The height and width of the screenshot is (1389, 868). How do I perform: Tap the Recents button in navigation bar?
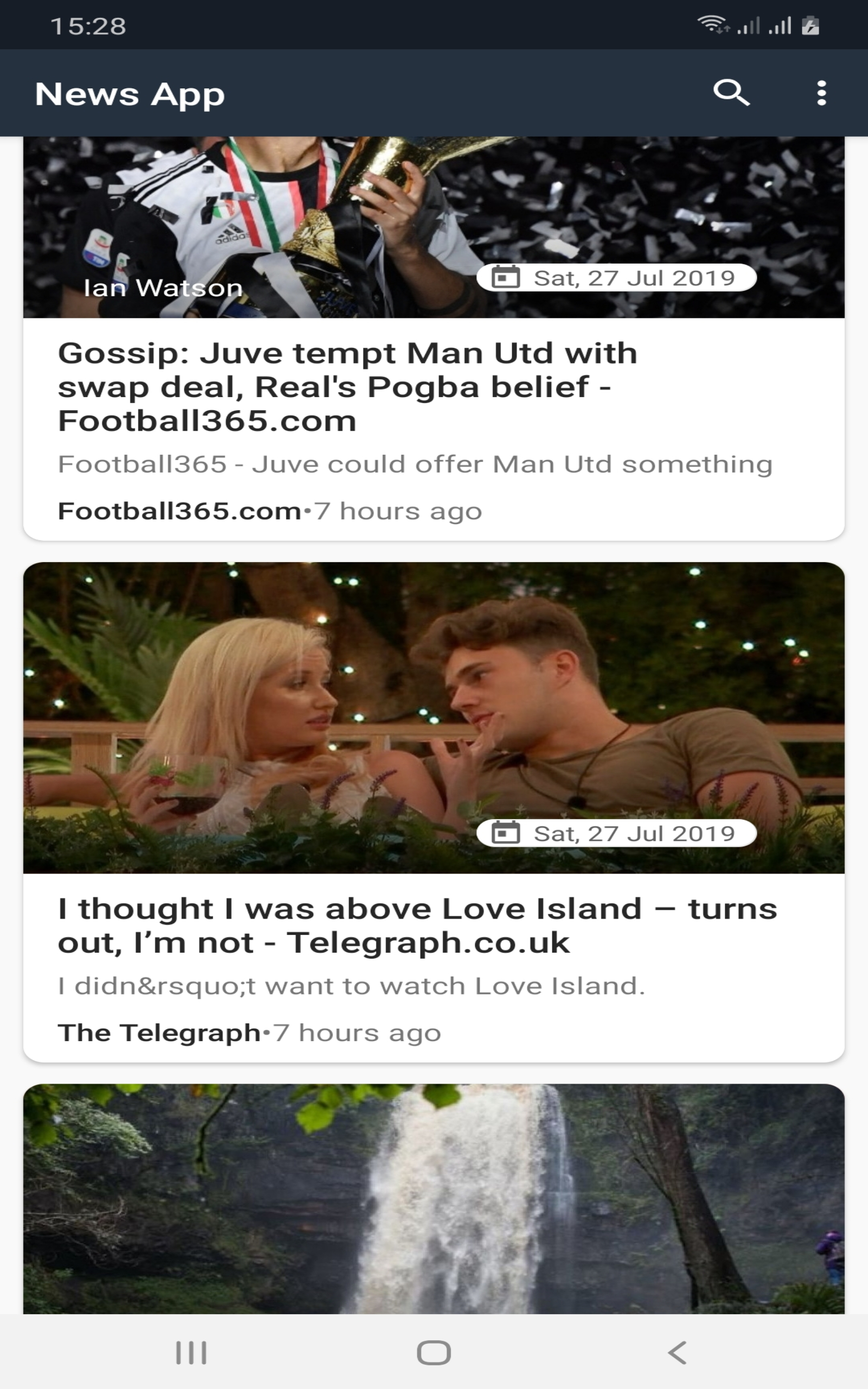(191, 1352)
